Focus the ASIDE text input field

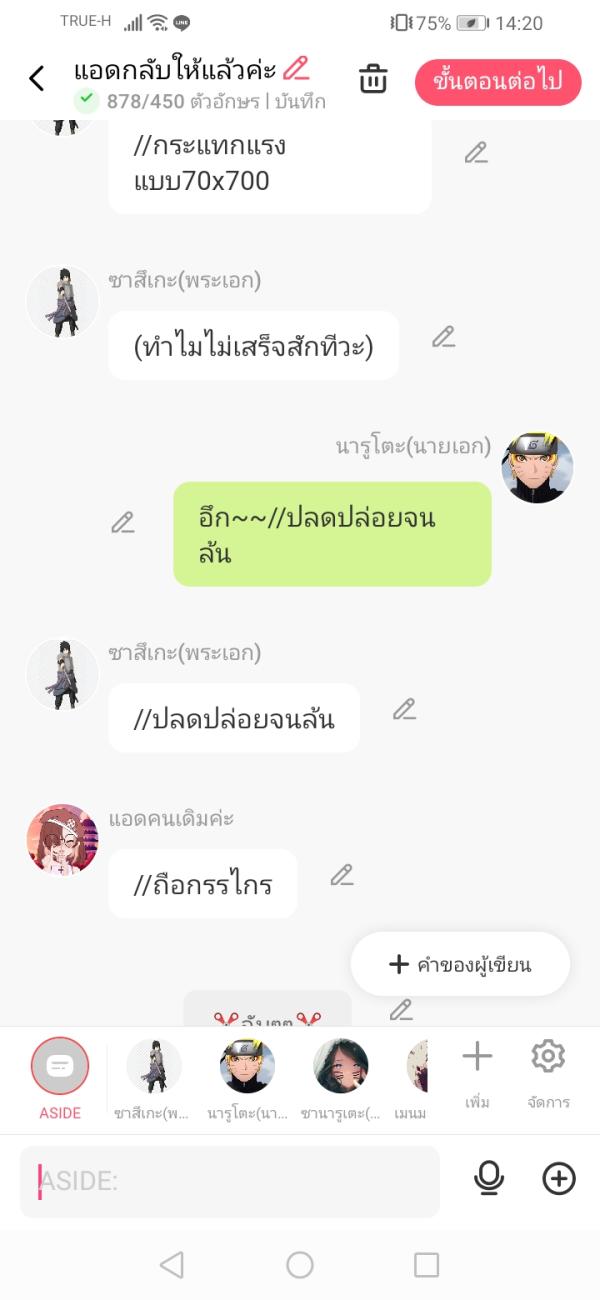pyautogui.click(x=230, y=1181)
